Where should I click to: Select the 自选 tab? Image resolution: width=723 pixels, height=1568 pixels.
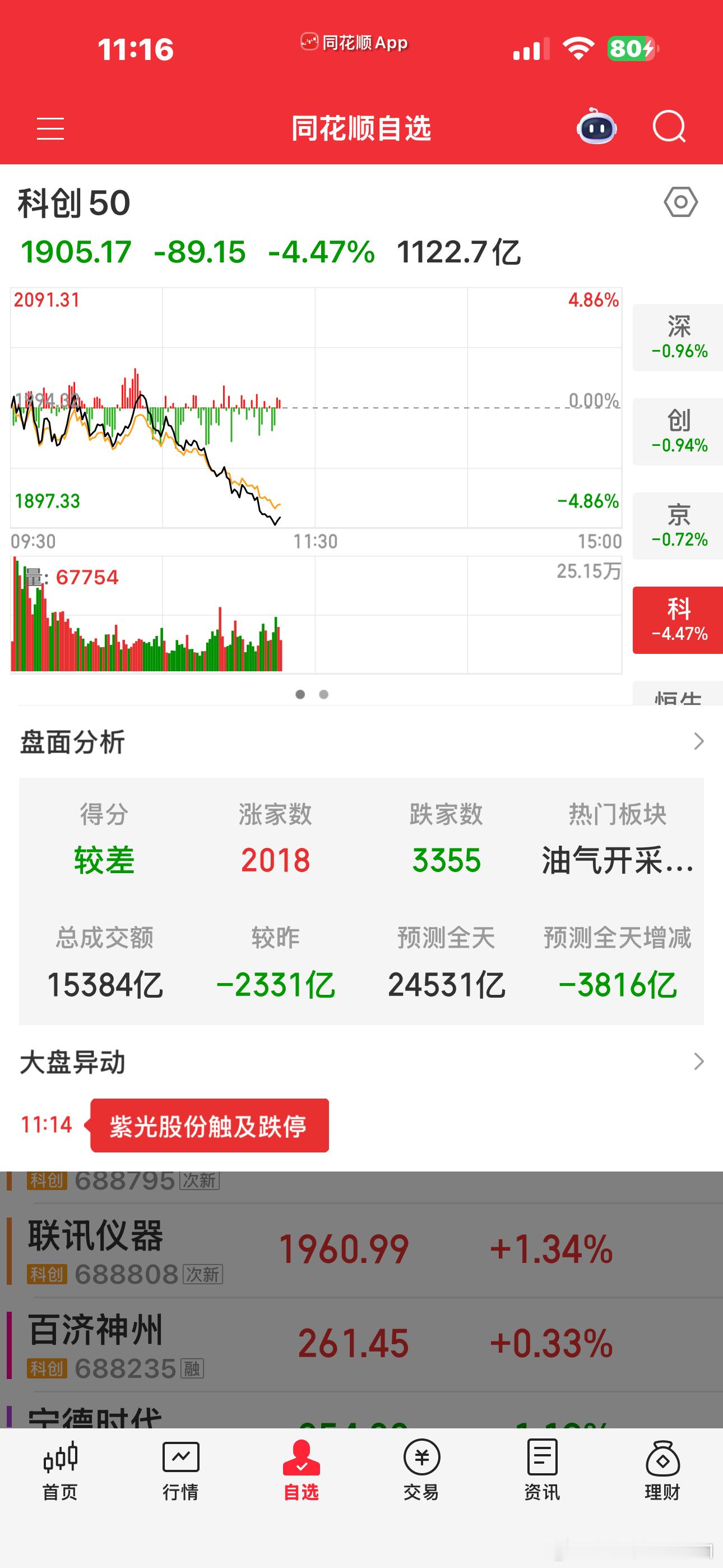click(302, 1470)
